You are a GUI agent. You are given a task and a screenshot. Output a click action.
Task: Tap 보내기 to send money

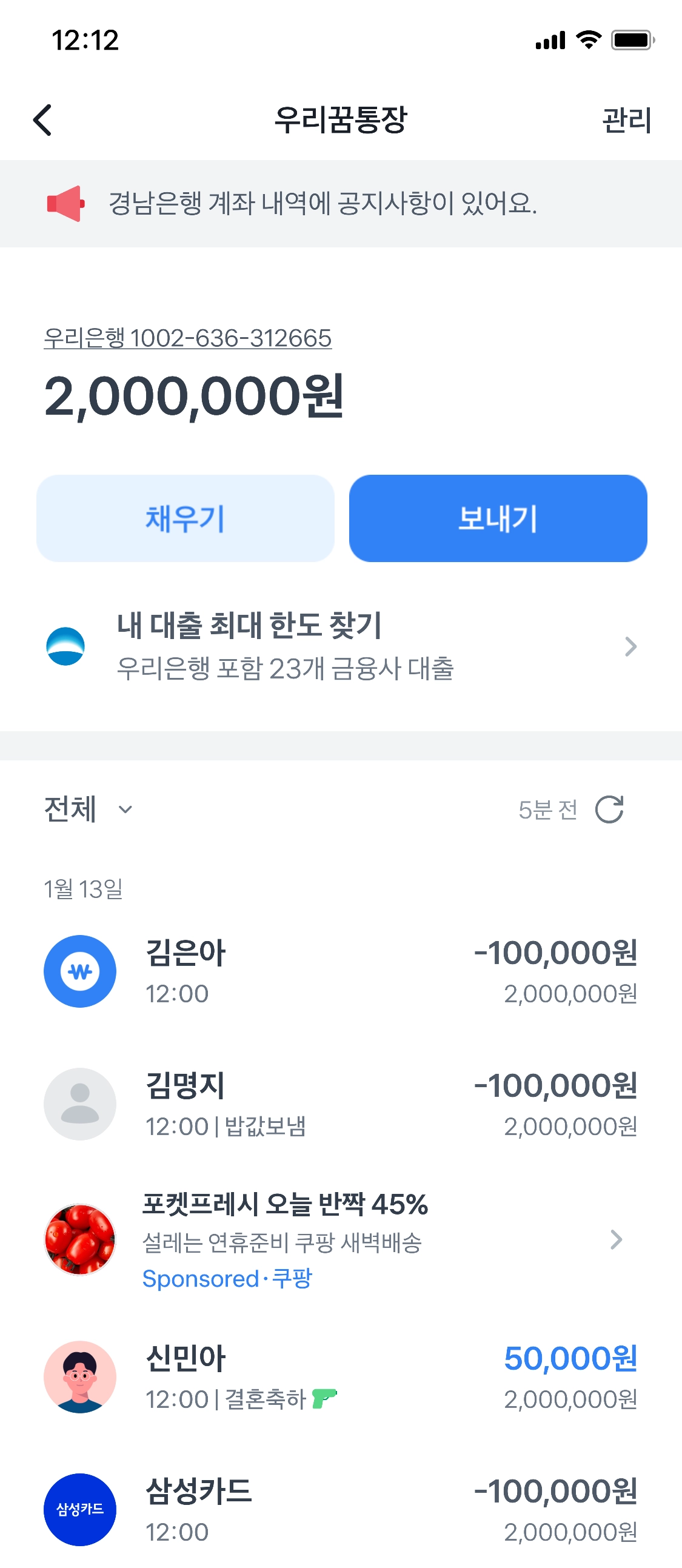[498, 518]
